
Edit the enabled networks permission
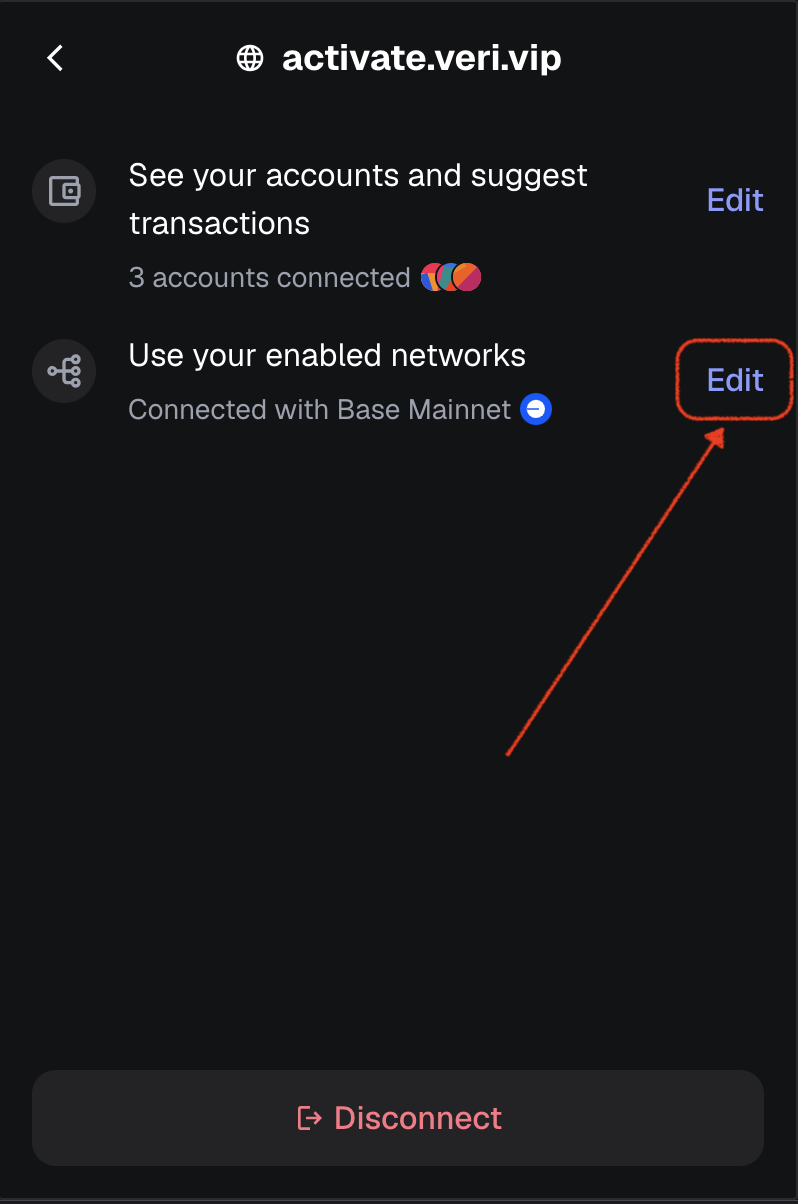[x=735, y=380]
